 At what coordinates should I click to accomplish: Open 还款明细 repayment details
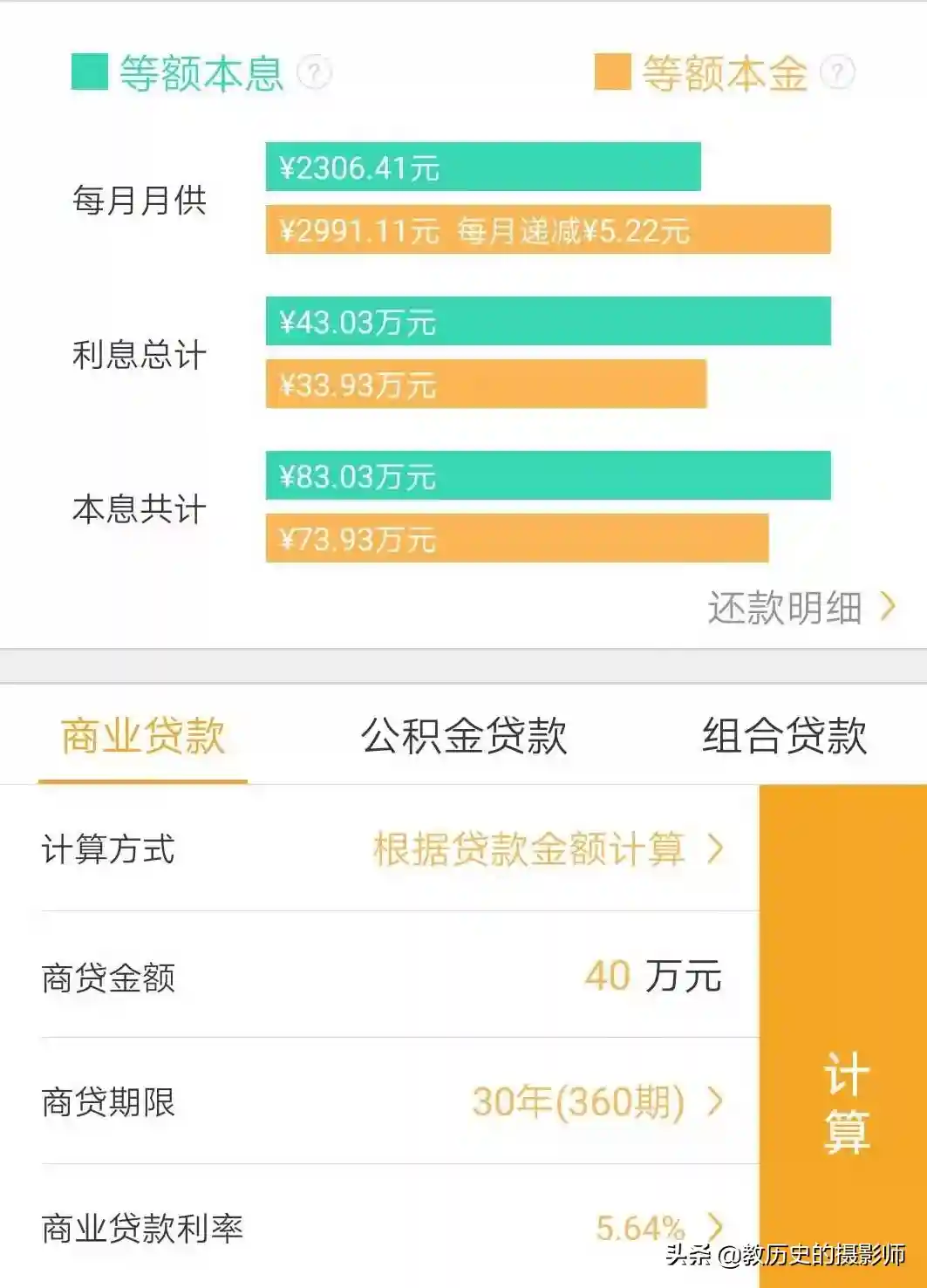(800, 608)
